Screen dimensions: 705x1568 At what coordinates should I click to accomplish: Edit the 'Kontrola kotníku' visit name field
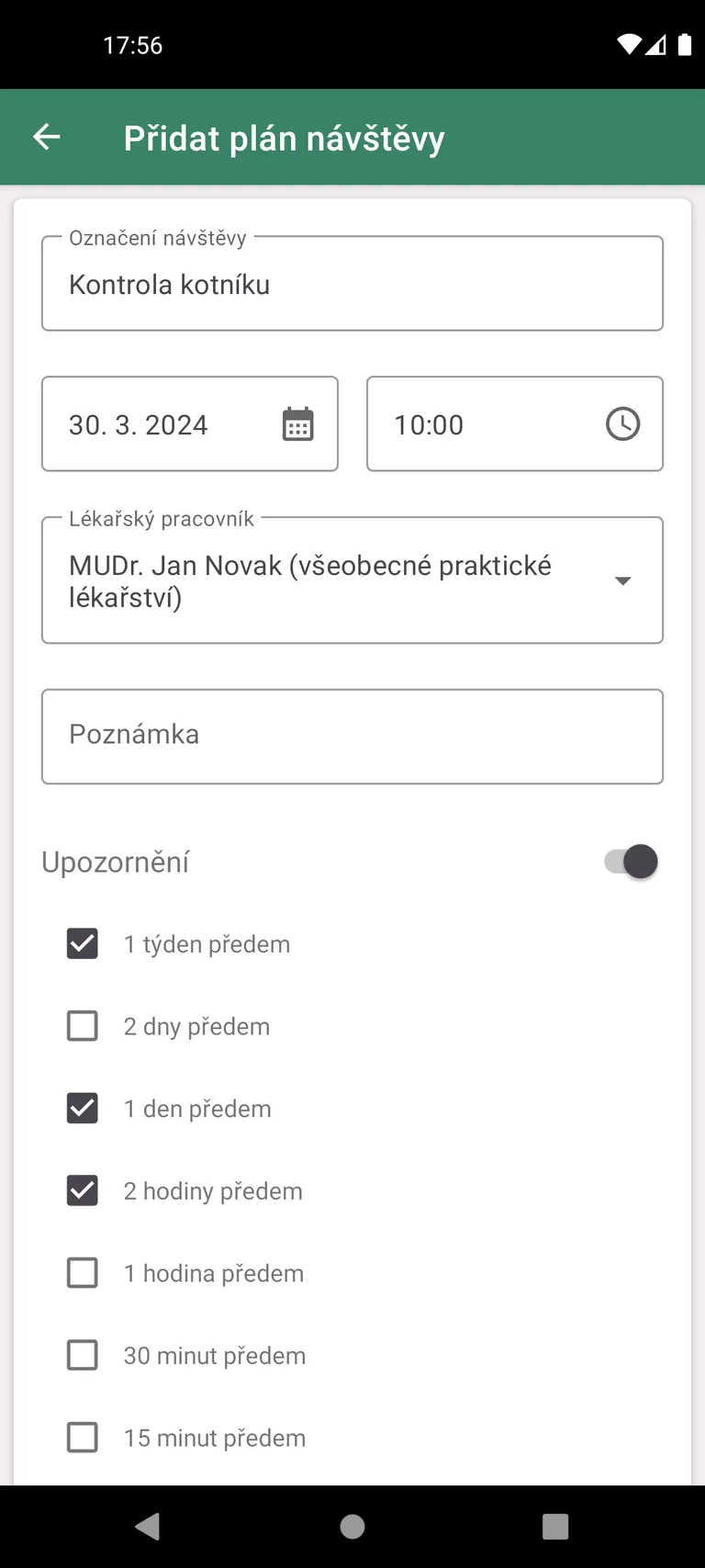tap(352, 283)
